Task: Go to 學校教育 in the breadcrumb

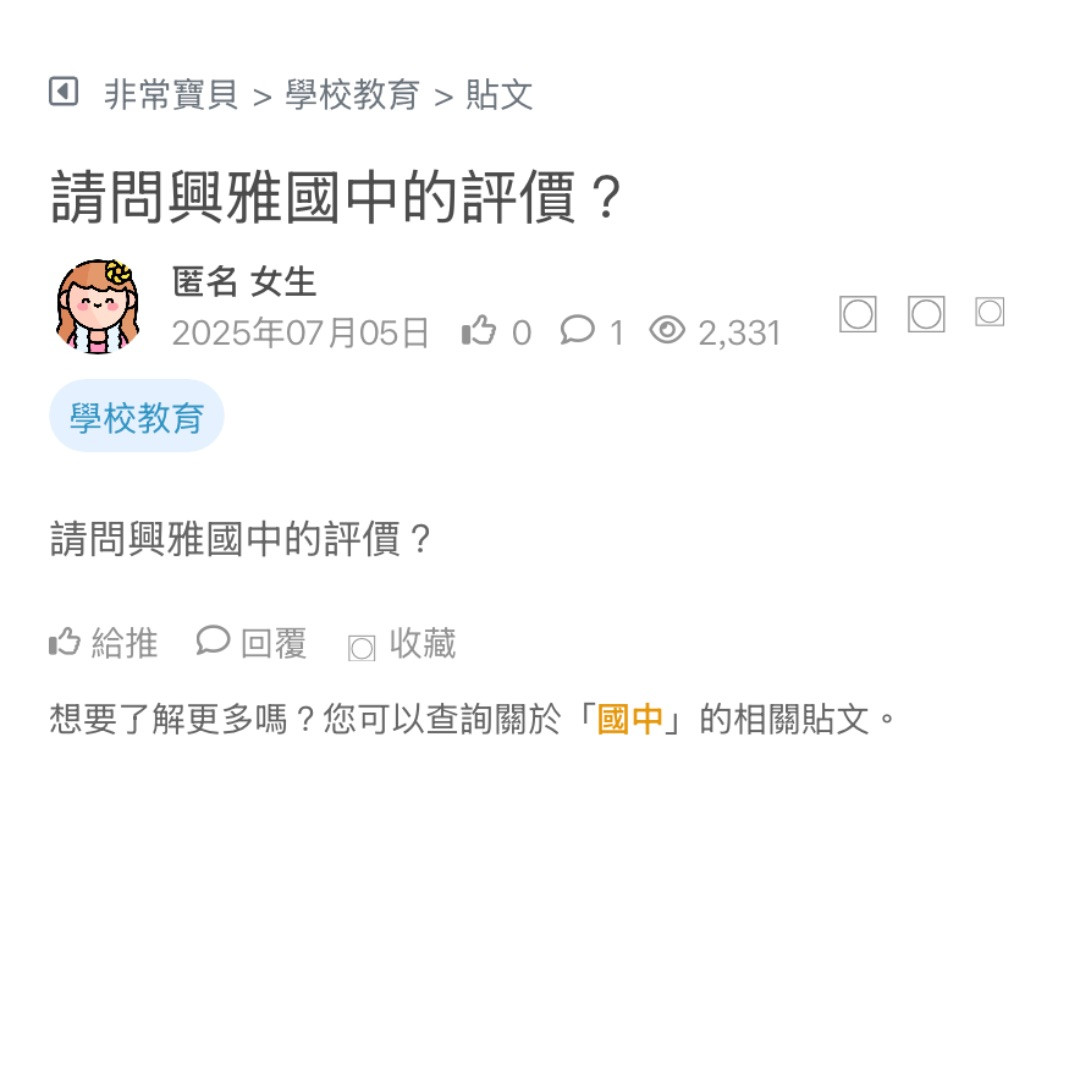Action: (x=352, y=95)
